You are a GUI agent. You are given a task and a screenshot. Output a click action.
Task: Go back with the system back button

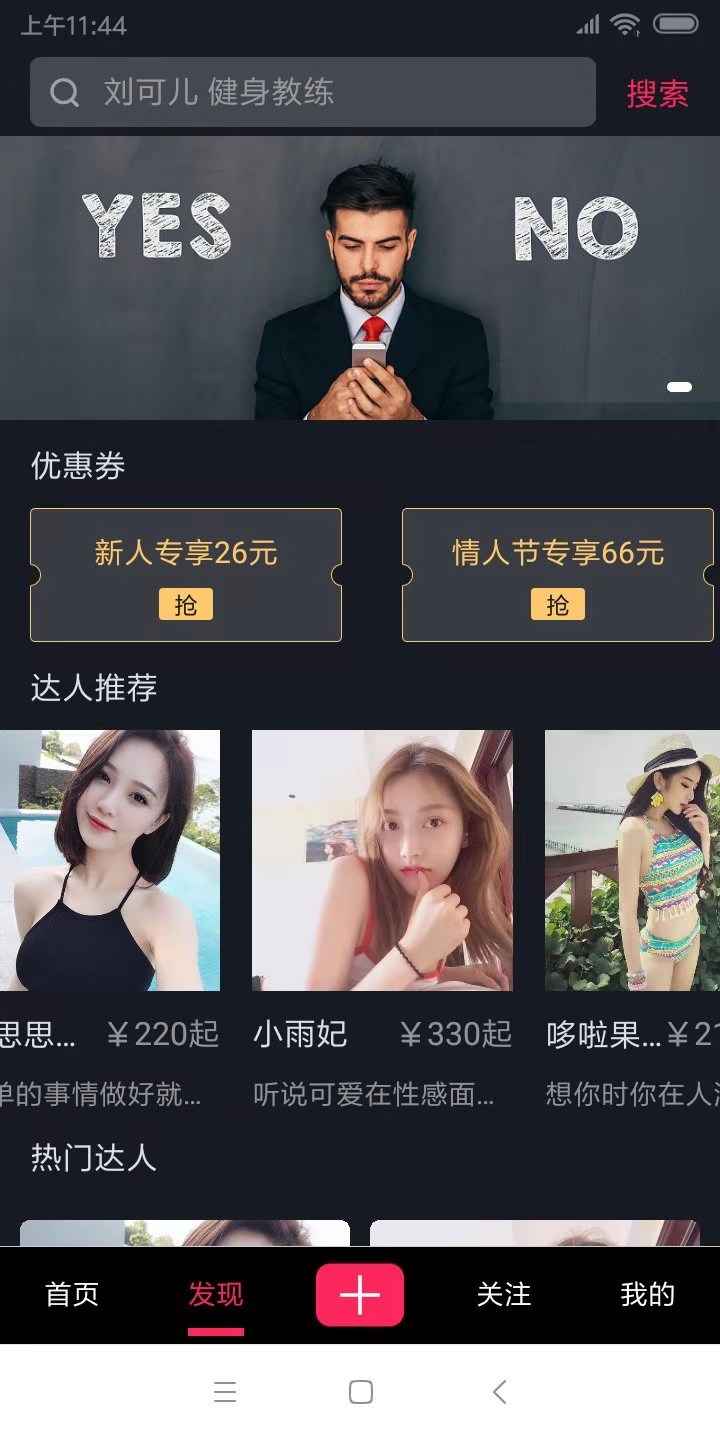pos(499,1391)
